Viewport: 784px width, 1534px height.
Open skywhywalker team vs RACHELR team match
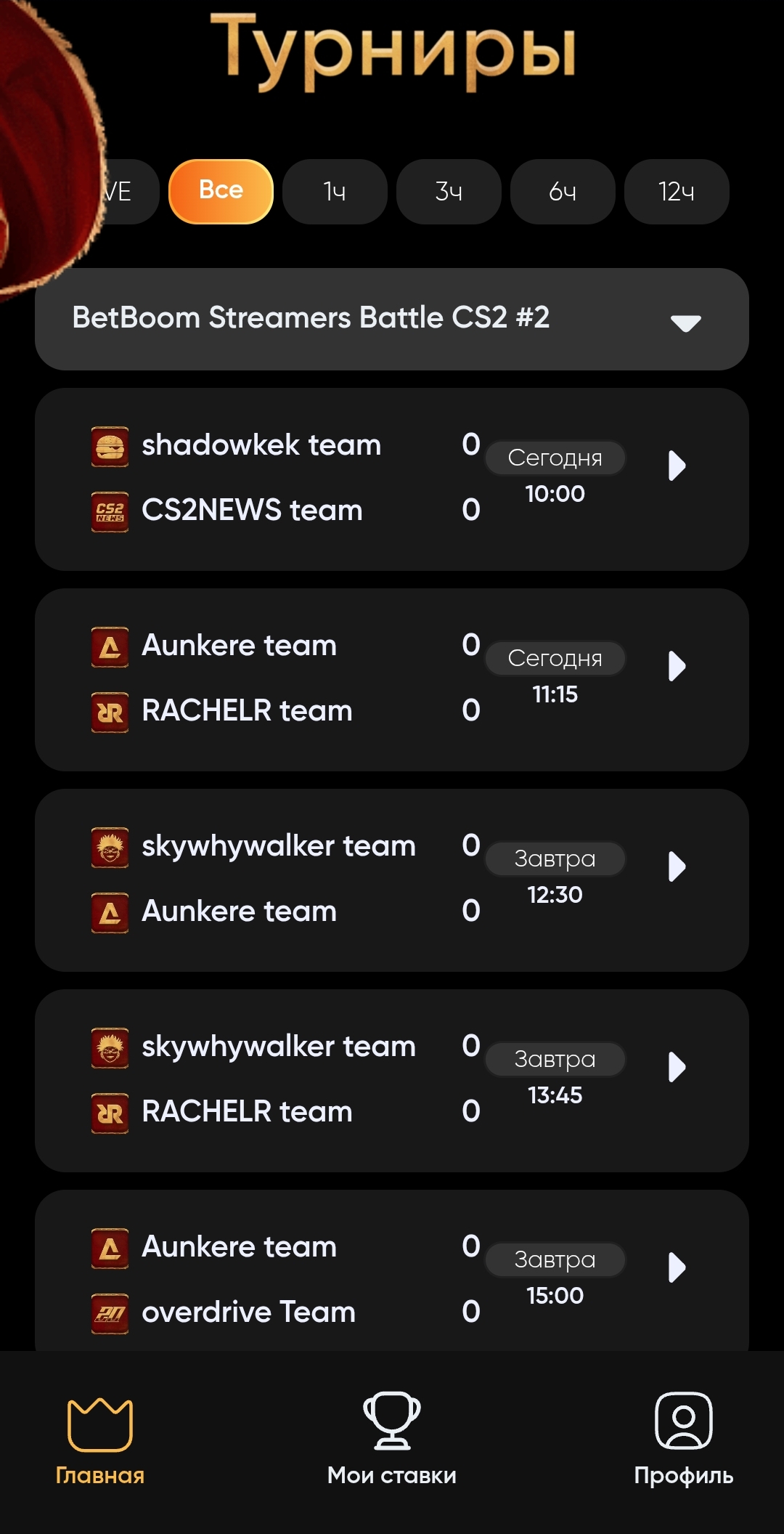coord(392,1080)
